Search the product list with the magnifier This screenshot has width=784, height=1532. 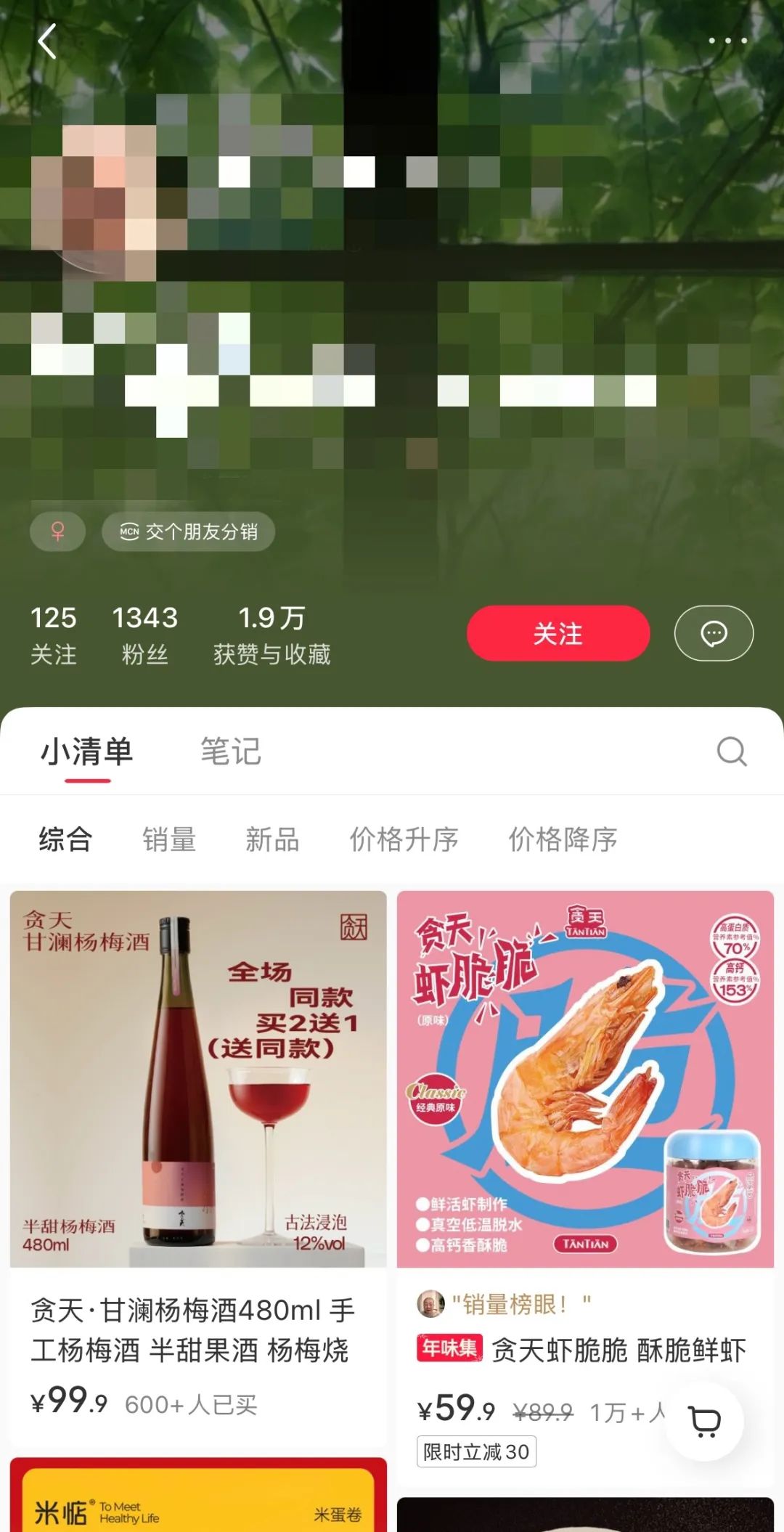click(x=731, y=751)
